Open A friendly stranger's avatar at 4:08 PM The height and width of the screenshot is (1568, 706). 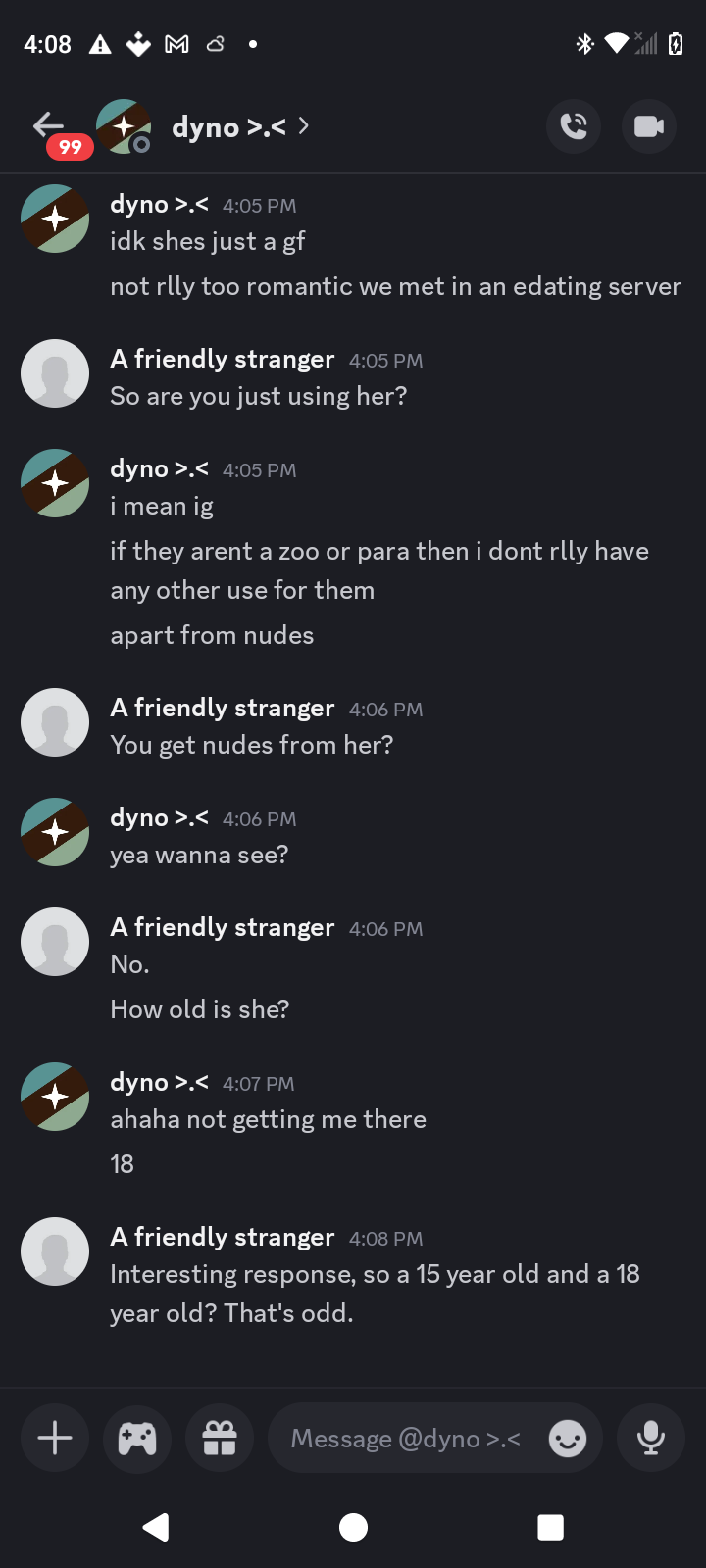tap(55, 1251)
